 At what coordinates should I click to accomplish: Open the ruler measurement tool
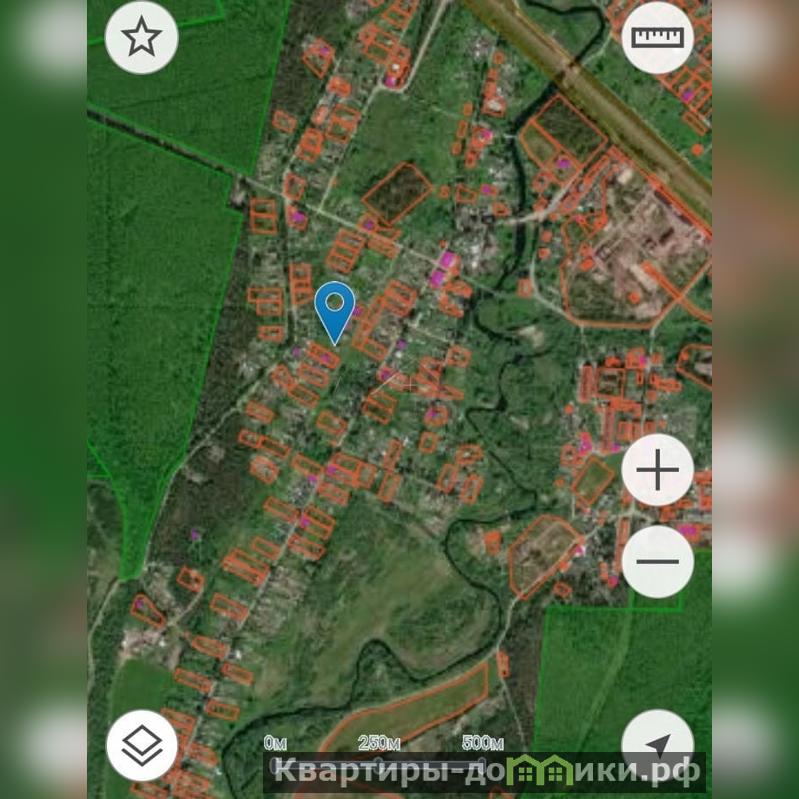pos(657,38)
